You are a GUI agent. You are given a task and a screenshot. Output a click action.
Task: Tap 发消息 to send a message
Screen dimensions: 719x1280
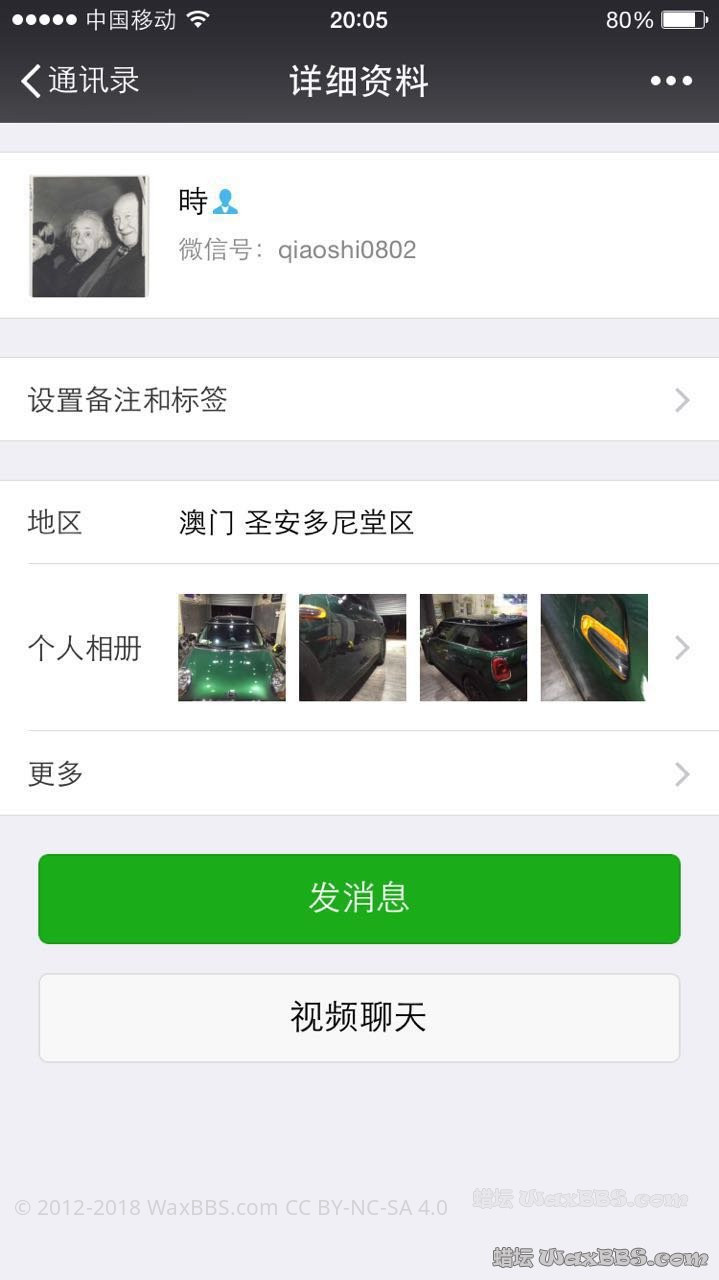359,898
